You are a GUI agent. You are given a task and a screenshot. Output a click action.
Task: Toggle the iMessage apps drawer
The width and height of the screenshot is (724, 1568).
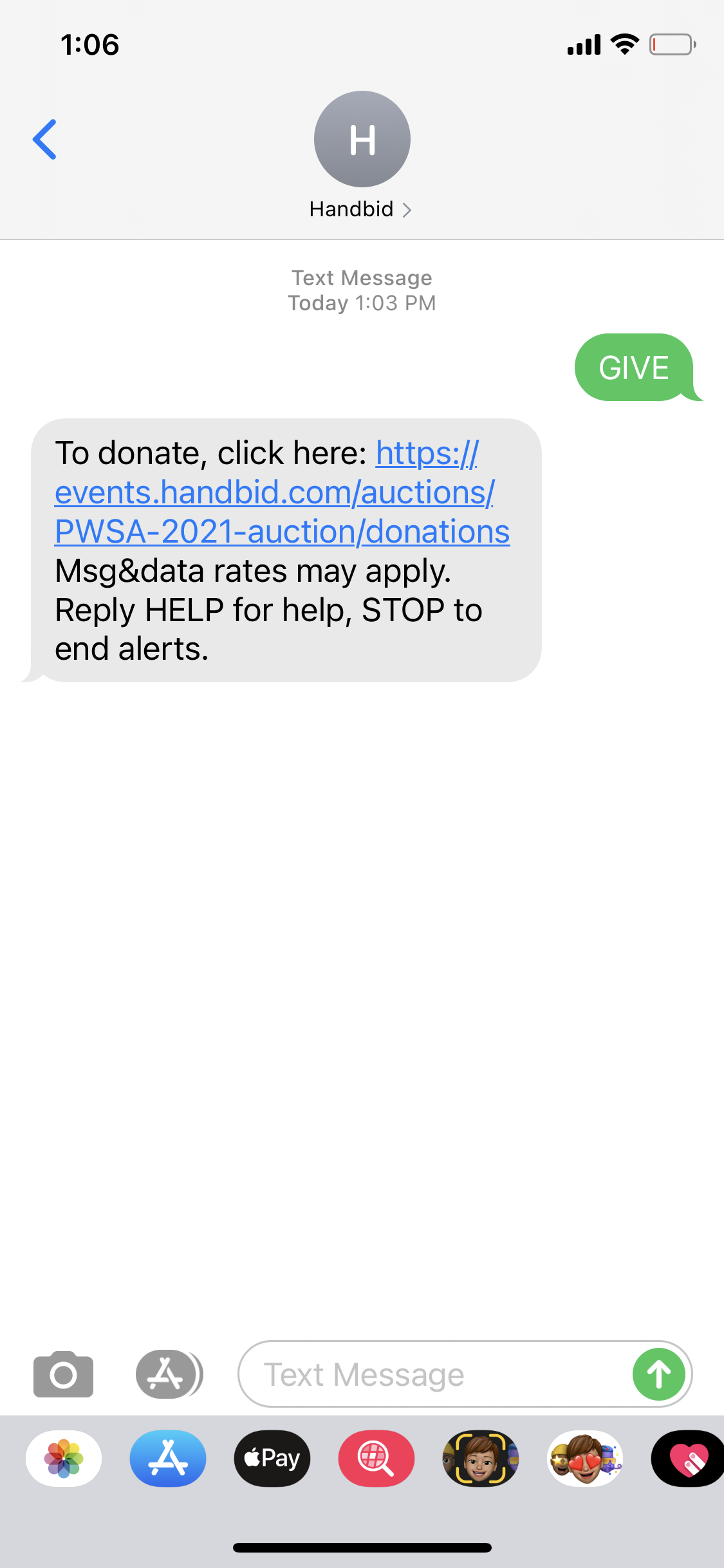click(168, 1374)
